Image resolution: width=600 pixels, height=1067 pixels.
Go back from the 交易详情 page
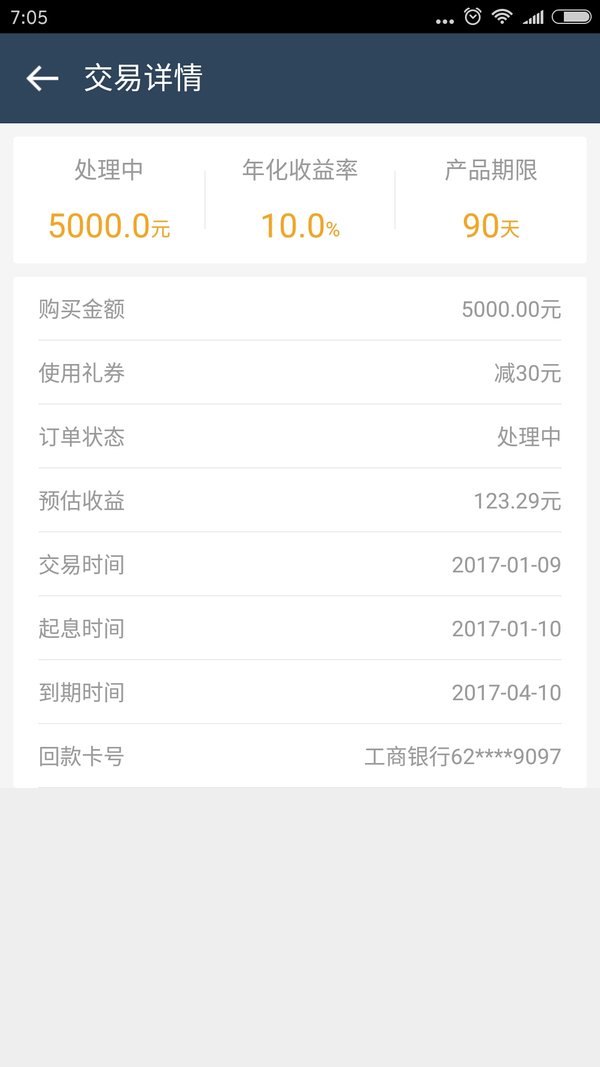tap(42, 79)
